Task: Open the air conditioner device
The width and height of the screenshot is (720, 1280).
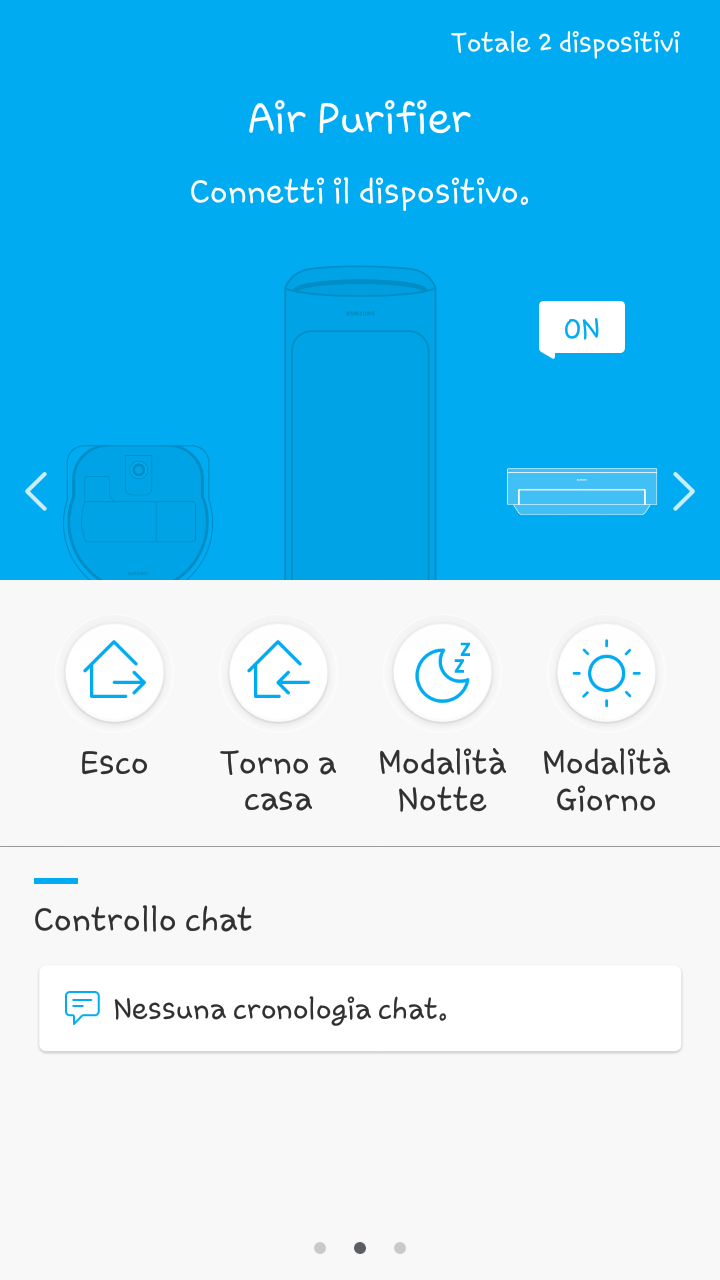Action: [581, 490]
